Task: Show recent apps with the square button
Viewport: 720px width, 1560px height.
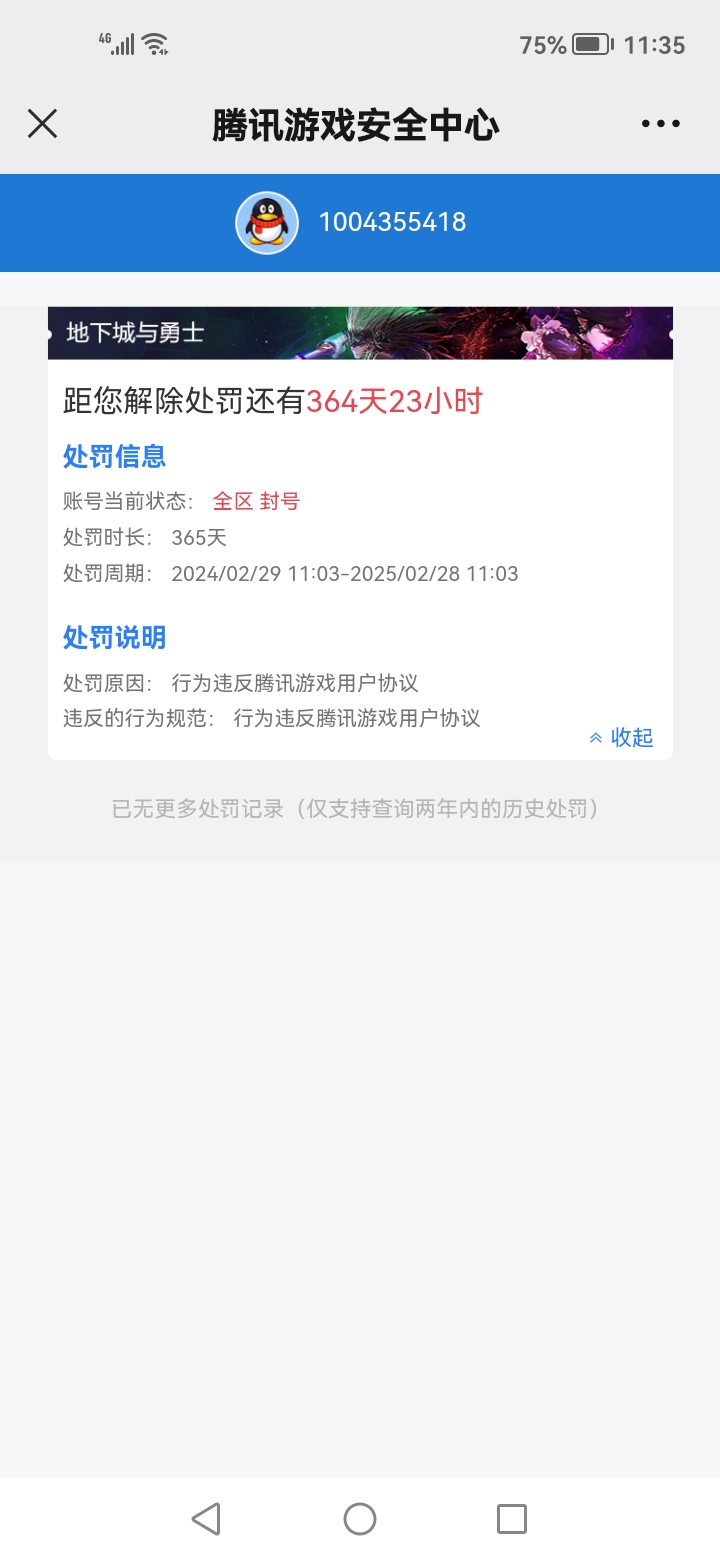Action: 512,1519
